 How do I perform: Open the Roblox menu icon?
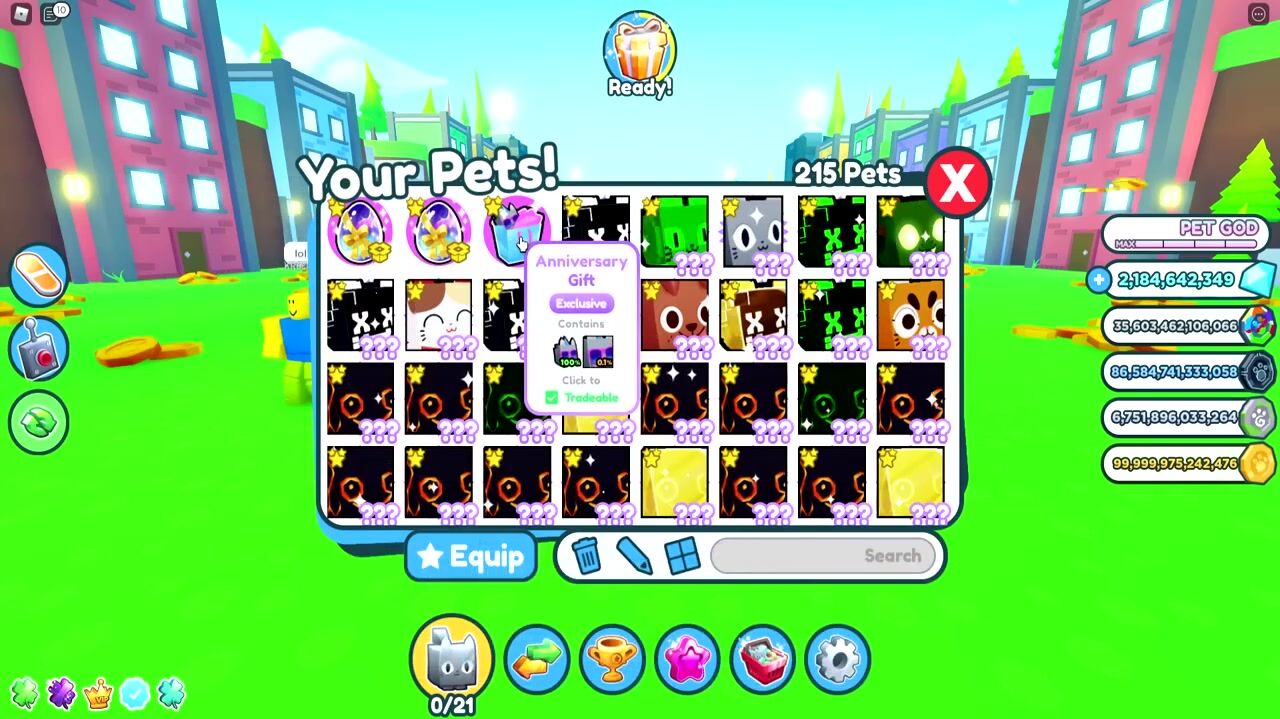[x=21, y=14]
